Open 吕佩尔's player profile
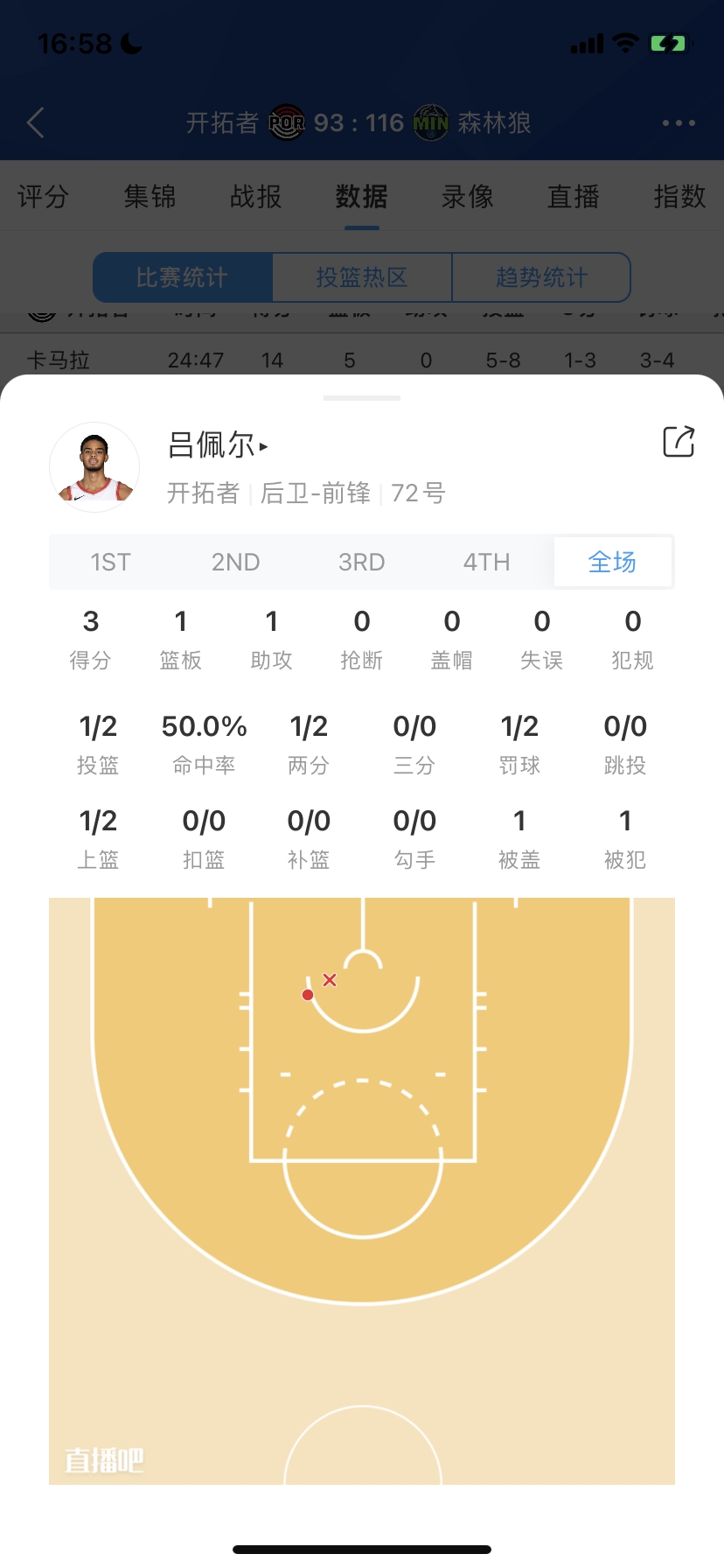The height and width of the screenshot is (1568, 724). [218, 445]
